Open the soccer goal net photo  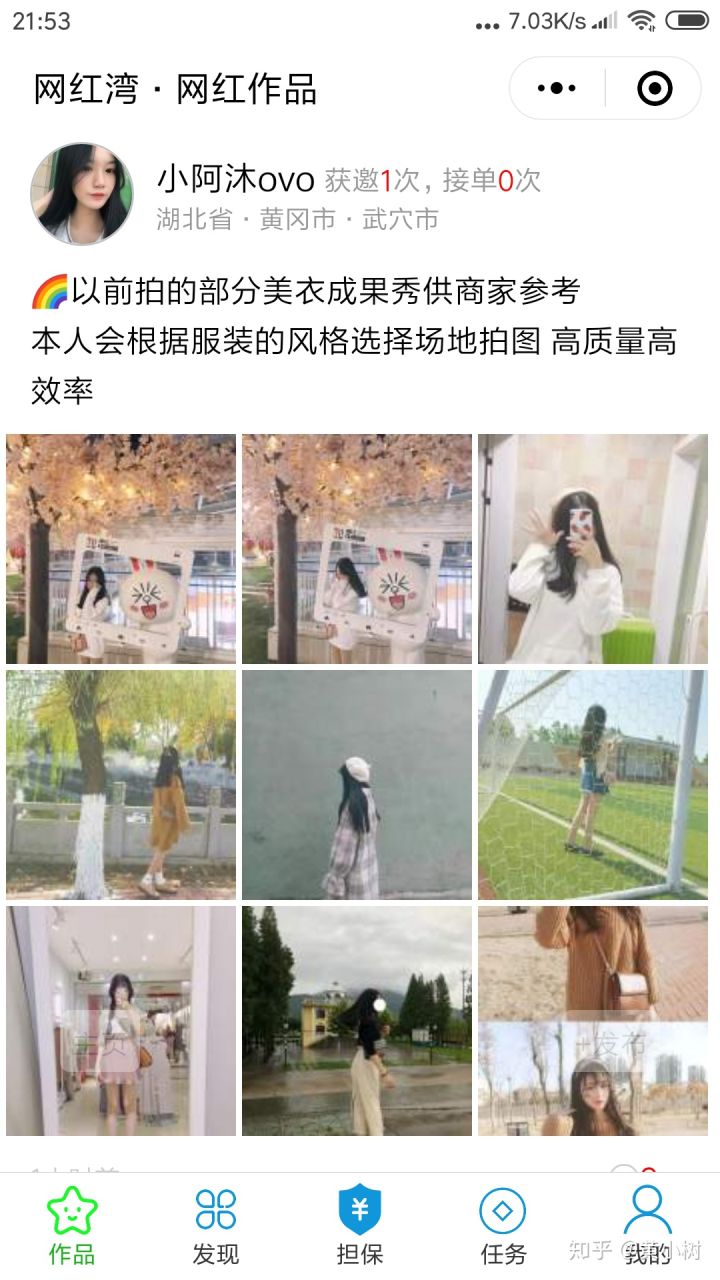coord(593,785)
